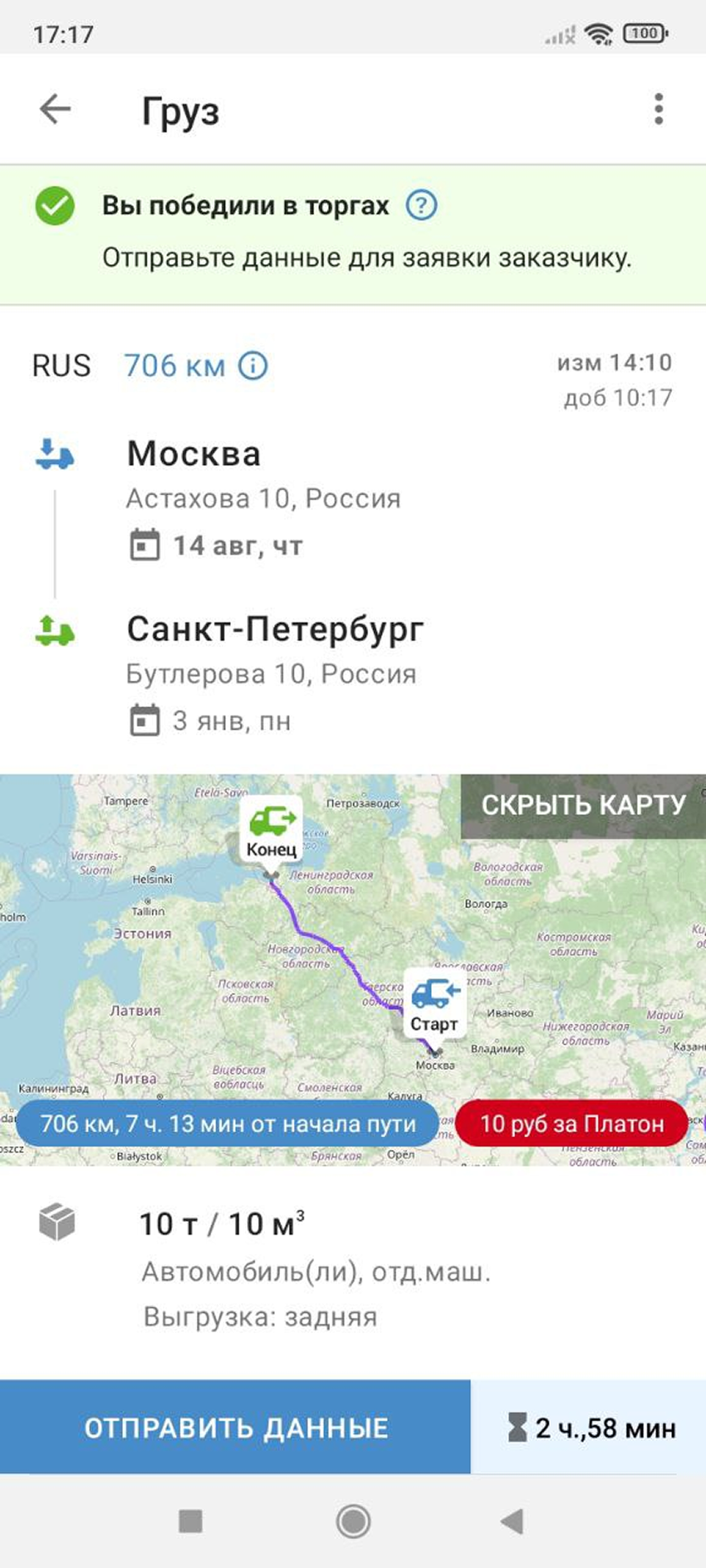Tap system home button
Screen dimensions: 706x1568
click(x=353, y=1521)
